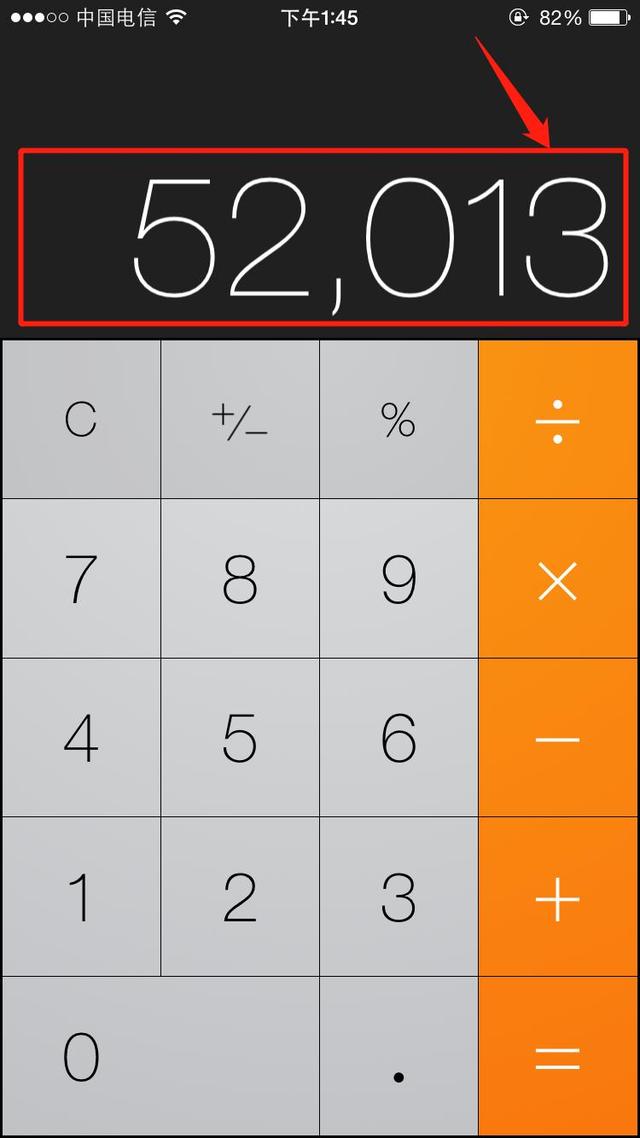Enter the digit 8

pos(240,578)
